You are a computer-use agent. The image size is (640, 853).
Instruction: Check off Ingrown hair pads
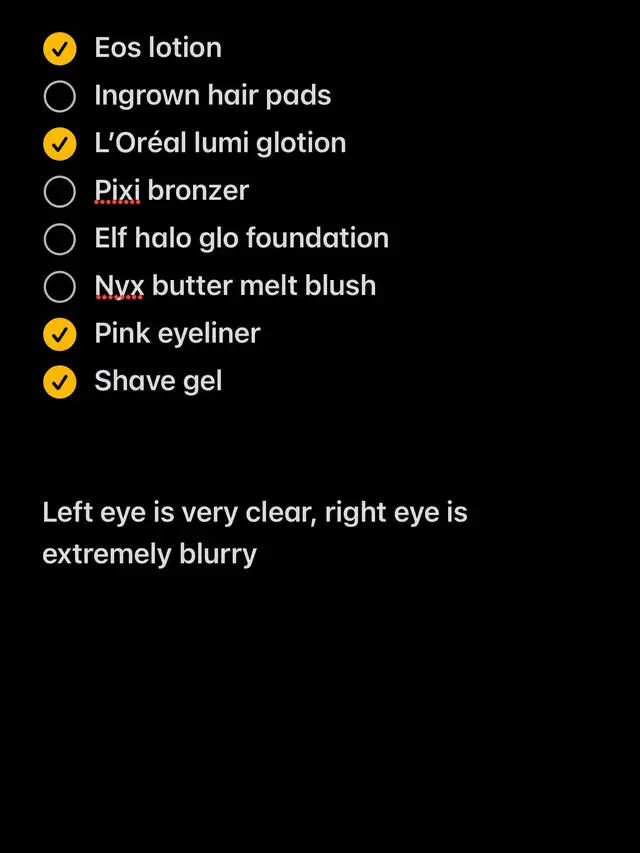(x=60, y=96)
